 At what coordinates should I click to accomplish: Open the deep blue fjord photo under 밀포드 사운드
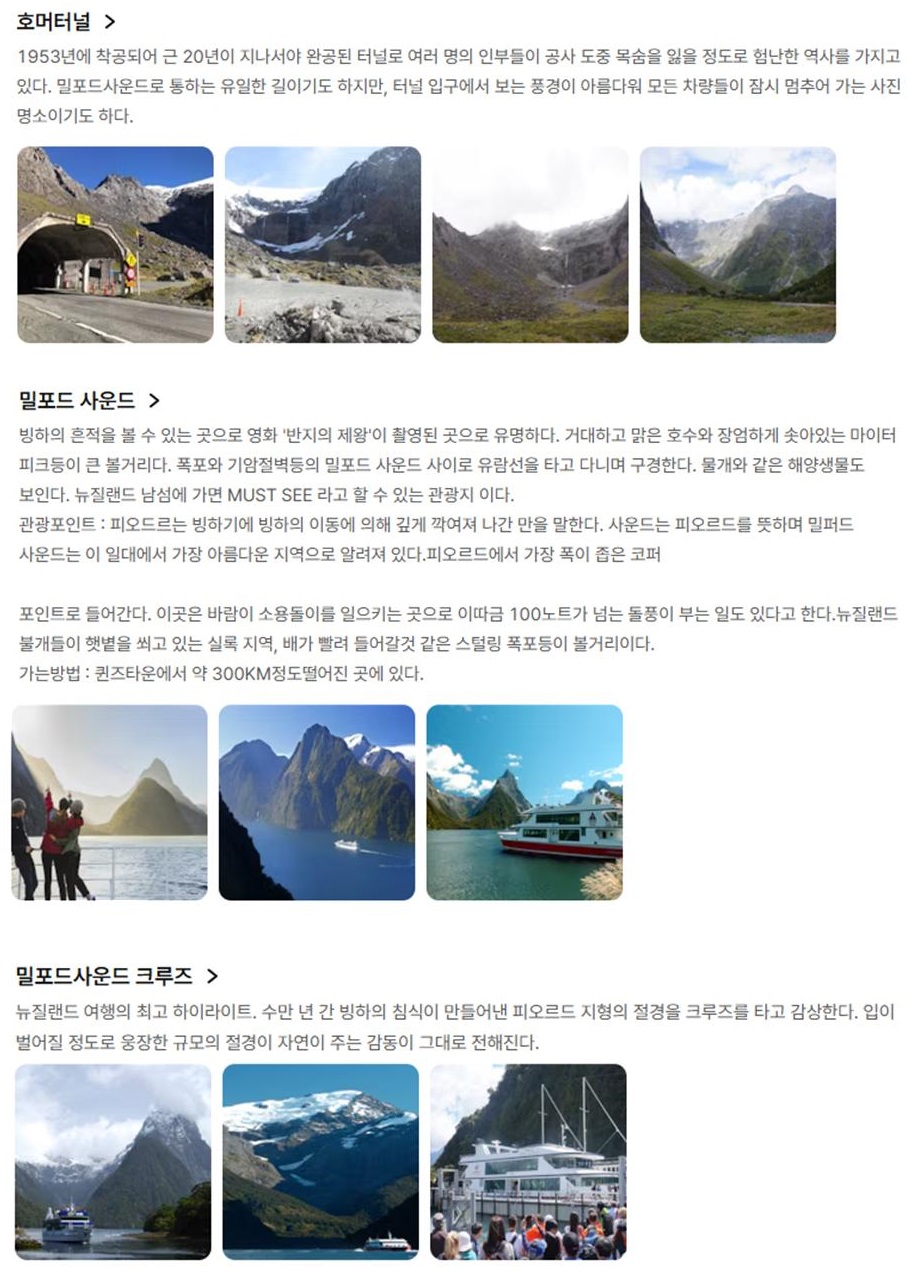pos(316,802)
